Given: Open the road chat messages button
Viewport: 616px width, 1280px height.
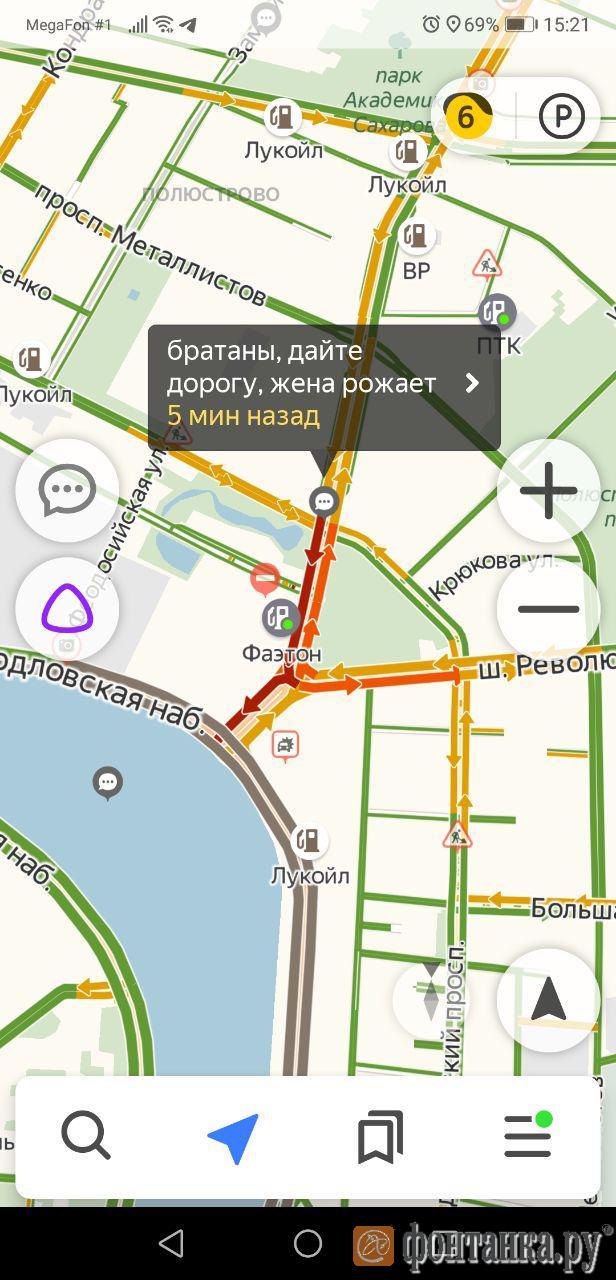Looking at the screenshot, I should click(x=67, y=491).
